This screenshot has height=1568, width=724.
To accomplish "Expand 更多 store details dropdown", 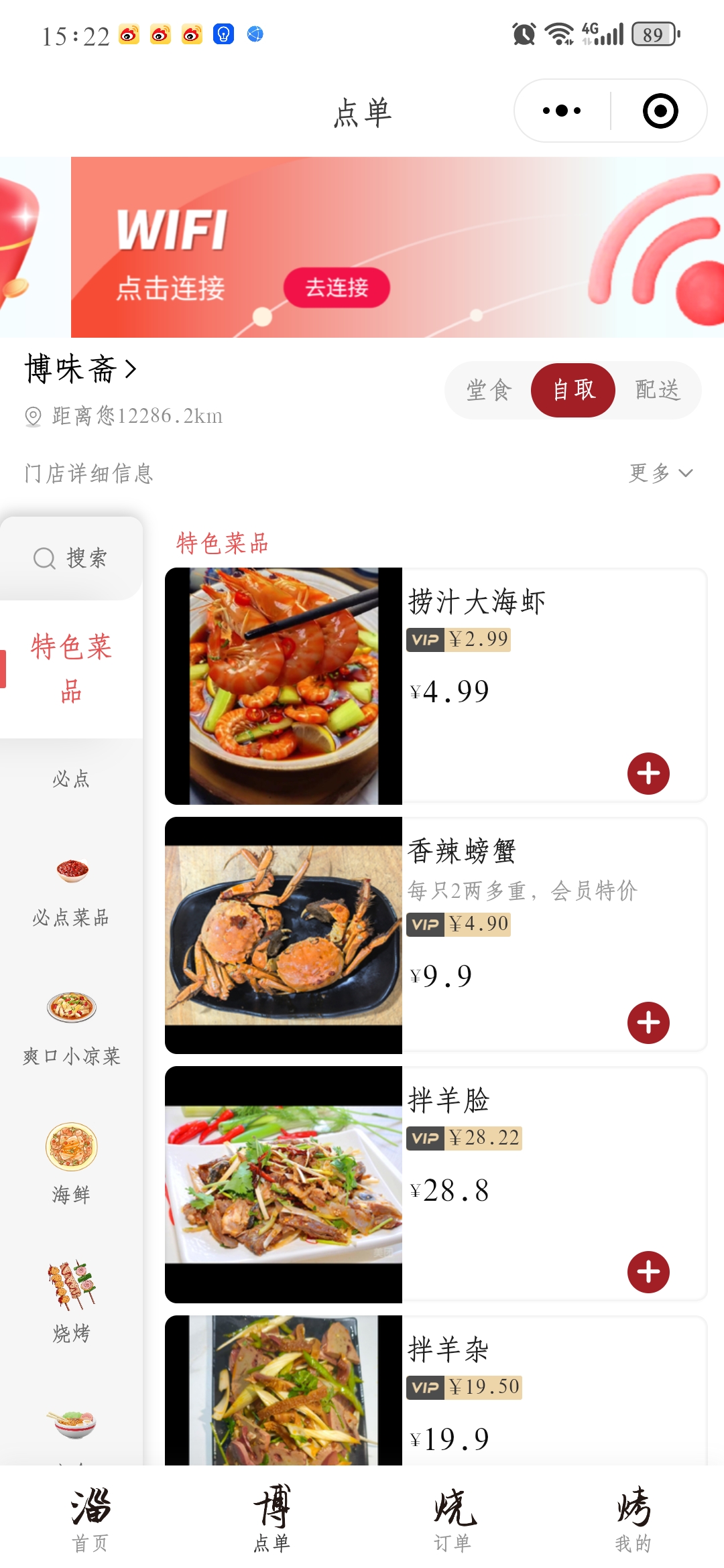I will click(660, 474).
